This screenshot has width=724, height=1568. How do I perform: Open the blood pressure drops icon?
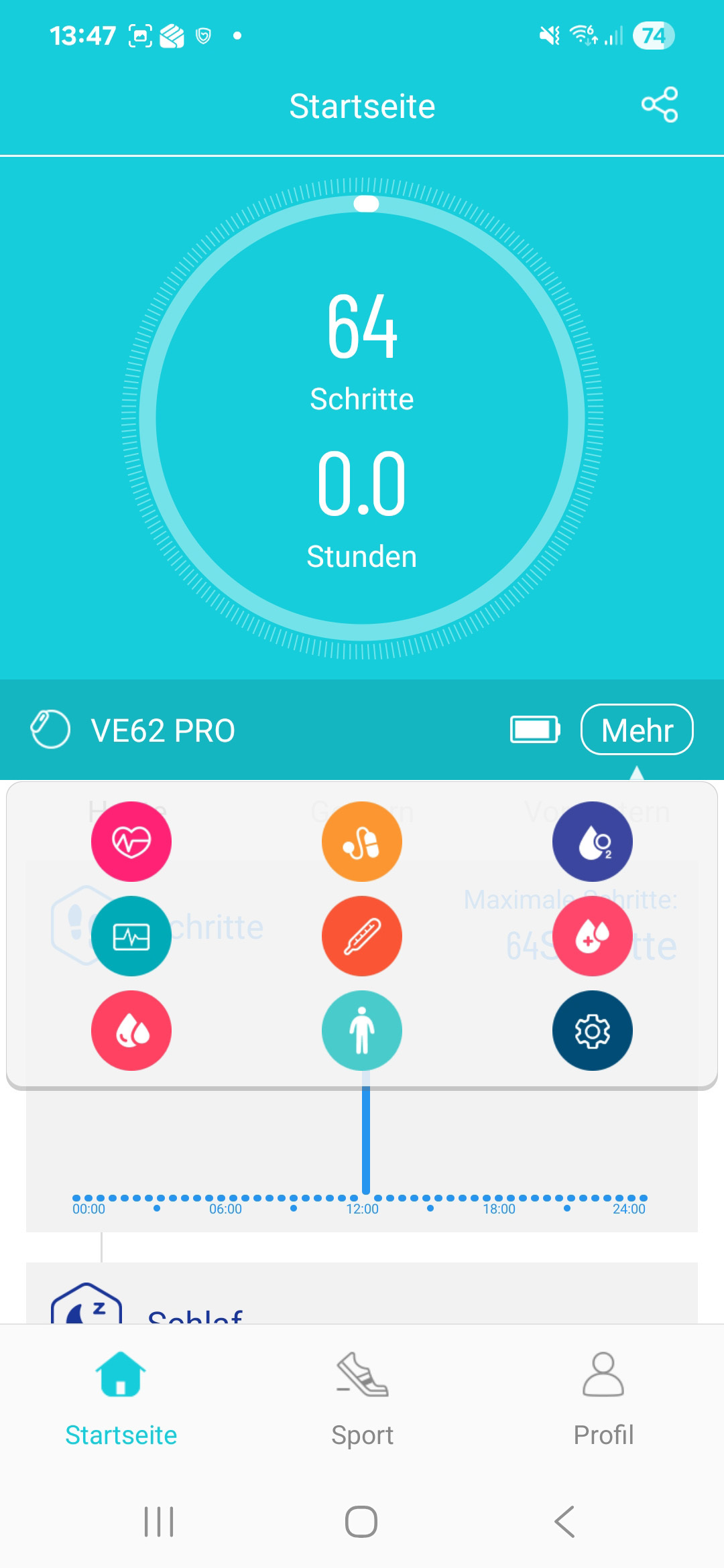pos(131,1031)
